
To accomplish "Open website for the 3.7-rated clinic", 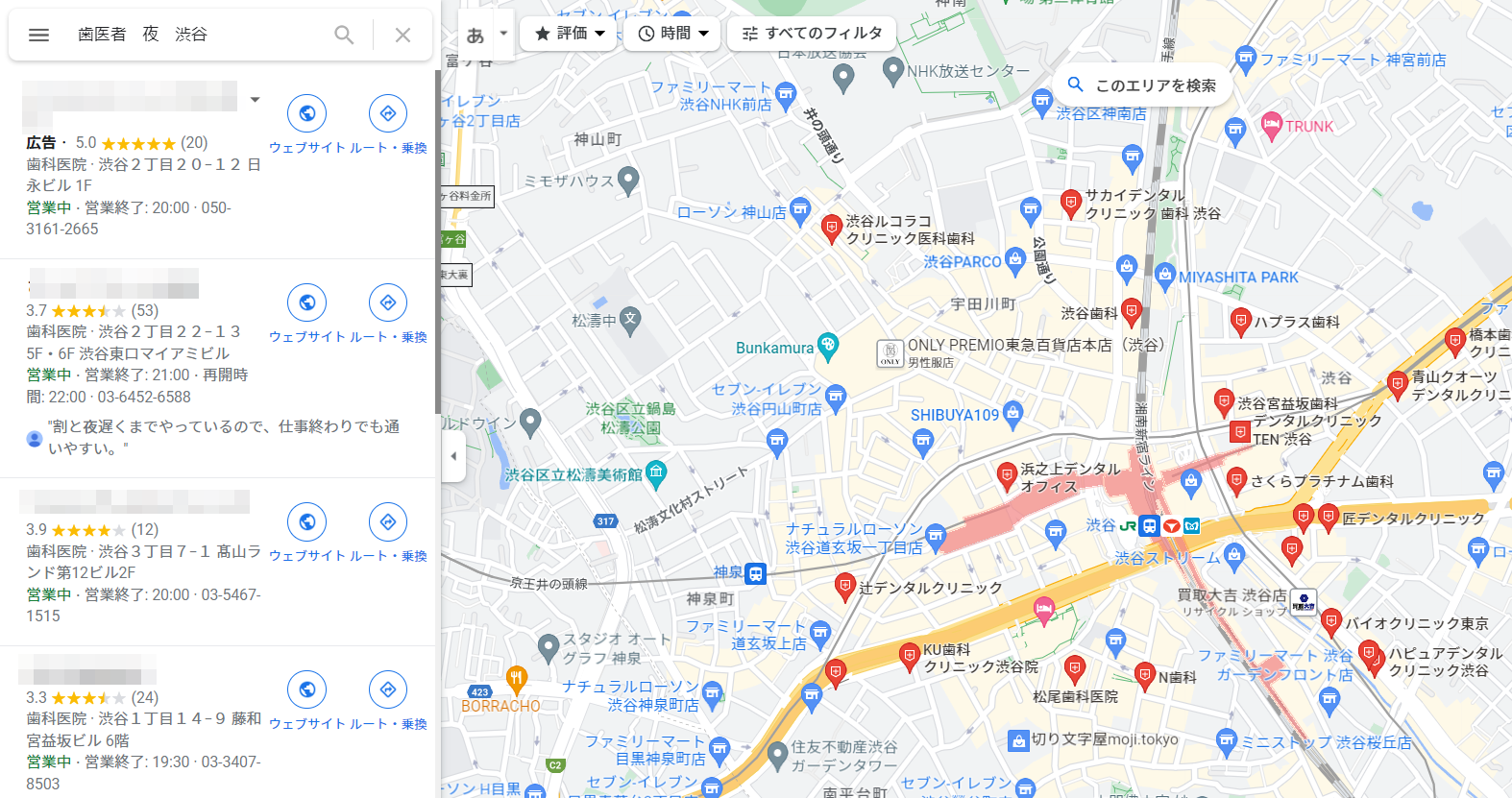I will tap(306, 303).
